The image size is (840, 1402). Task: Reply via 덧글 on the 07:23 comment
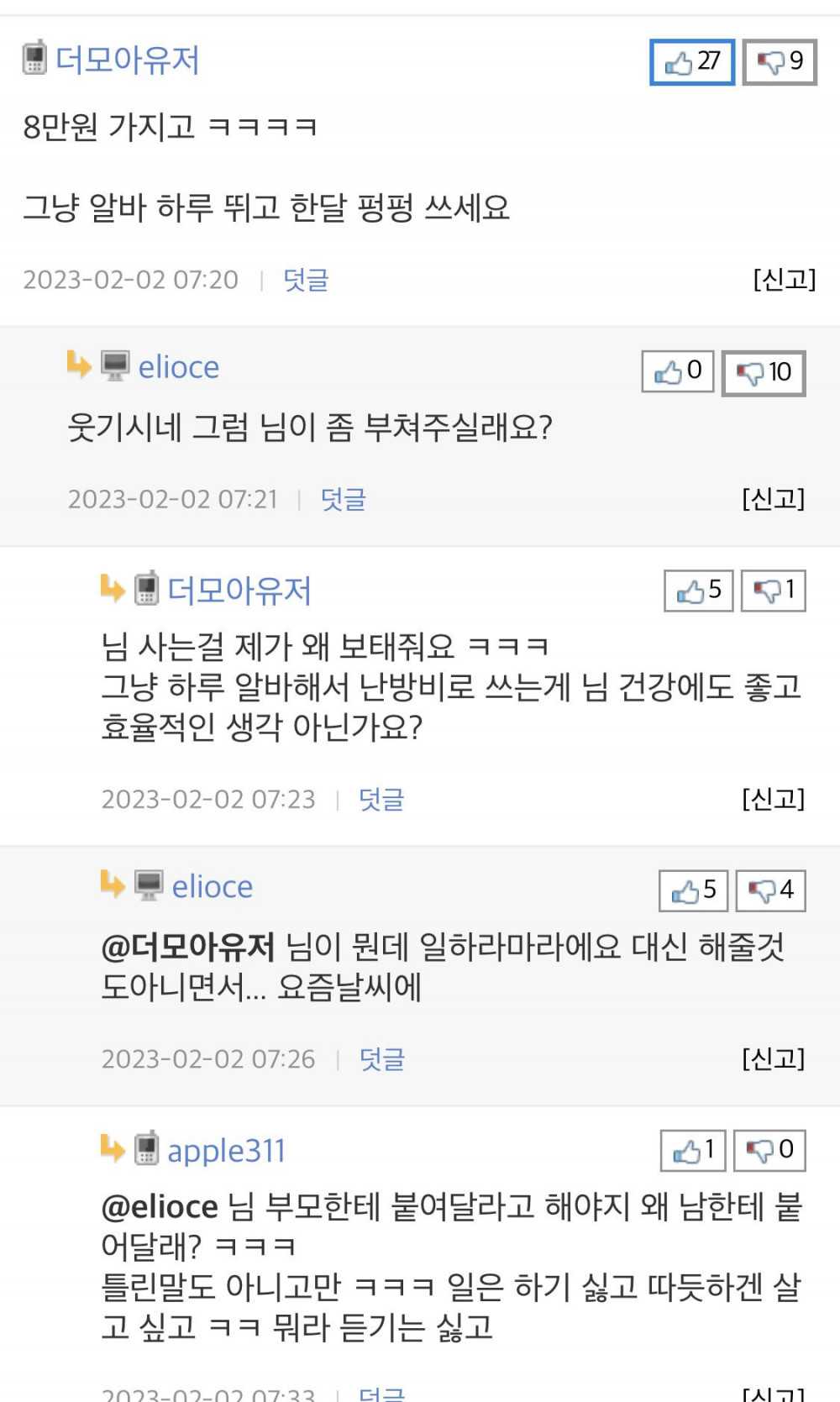click(381, 800)
